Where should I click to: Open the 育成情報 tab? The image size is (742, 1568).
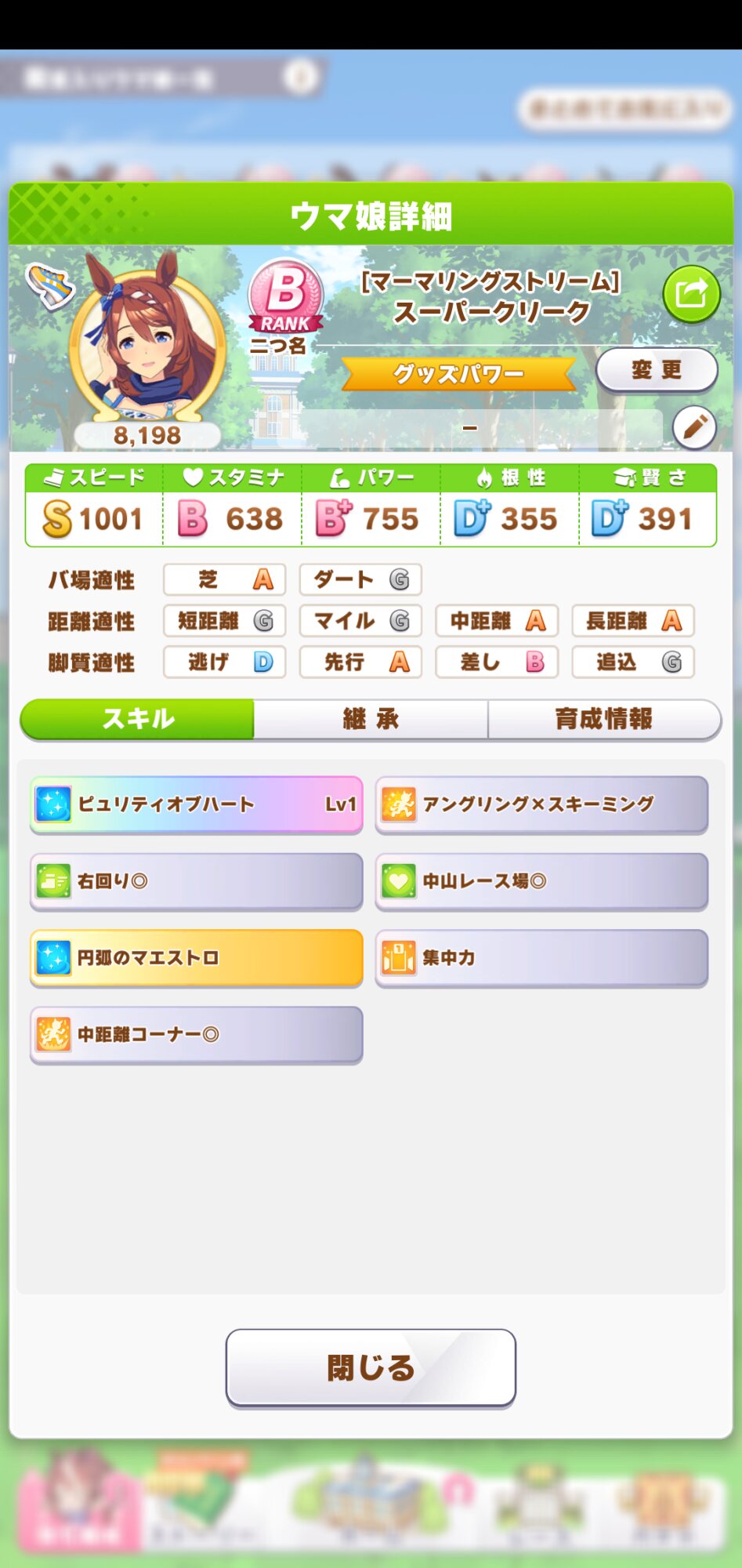[603, 719]
